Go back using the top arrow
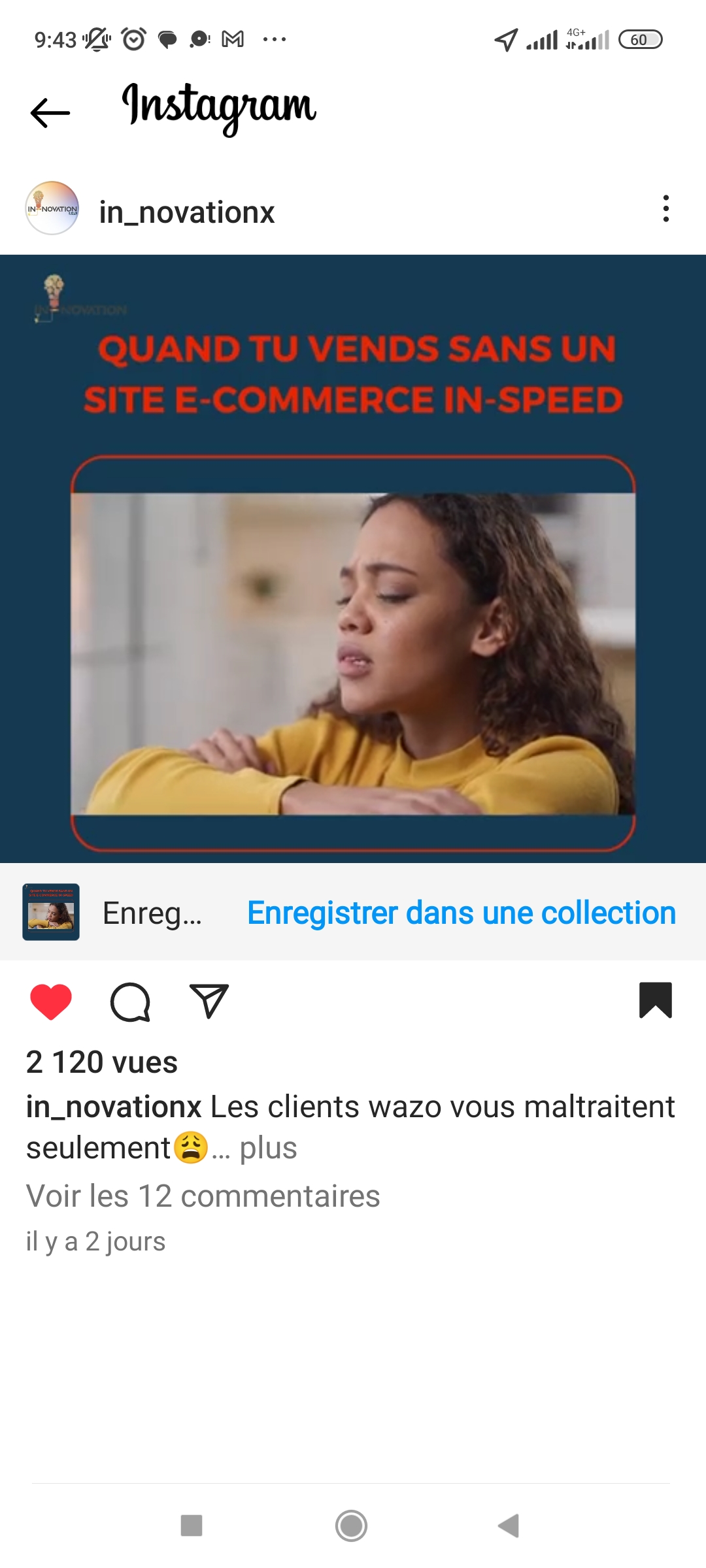 50,112
